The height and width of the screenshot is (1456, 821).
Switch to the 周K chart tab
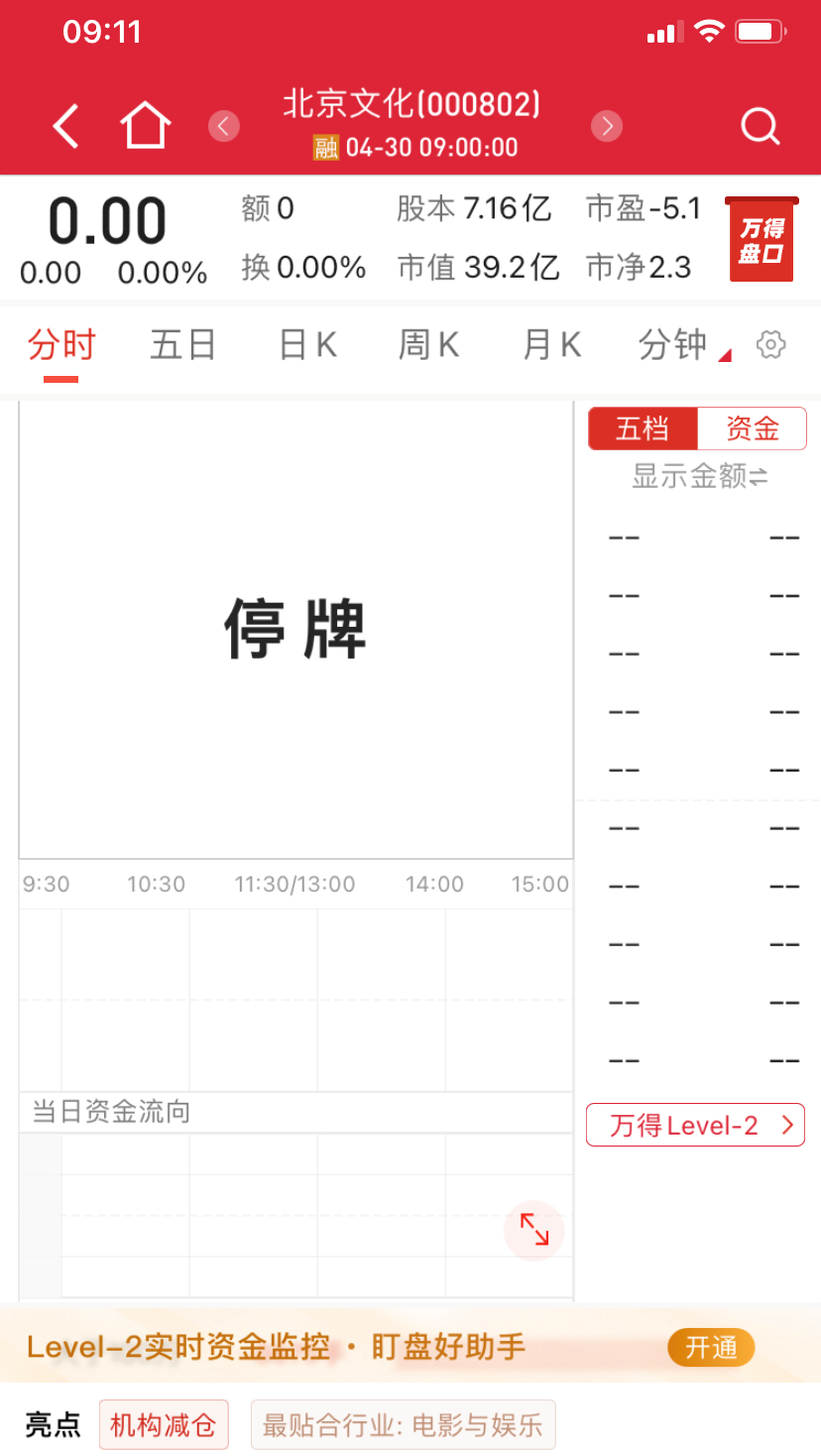(x=429, y=345)
